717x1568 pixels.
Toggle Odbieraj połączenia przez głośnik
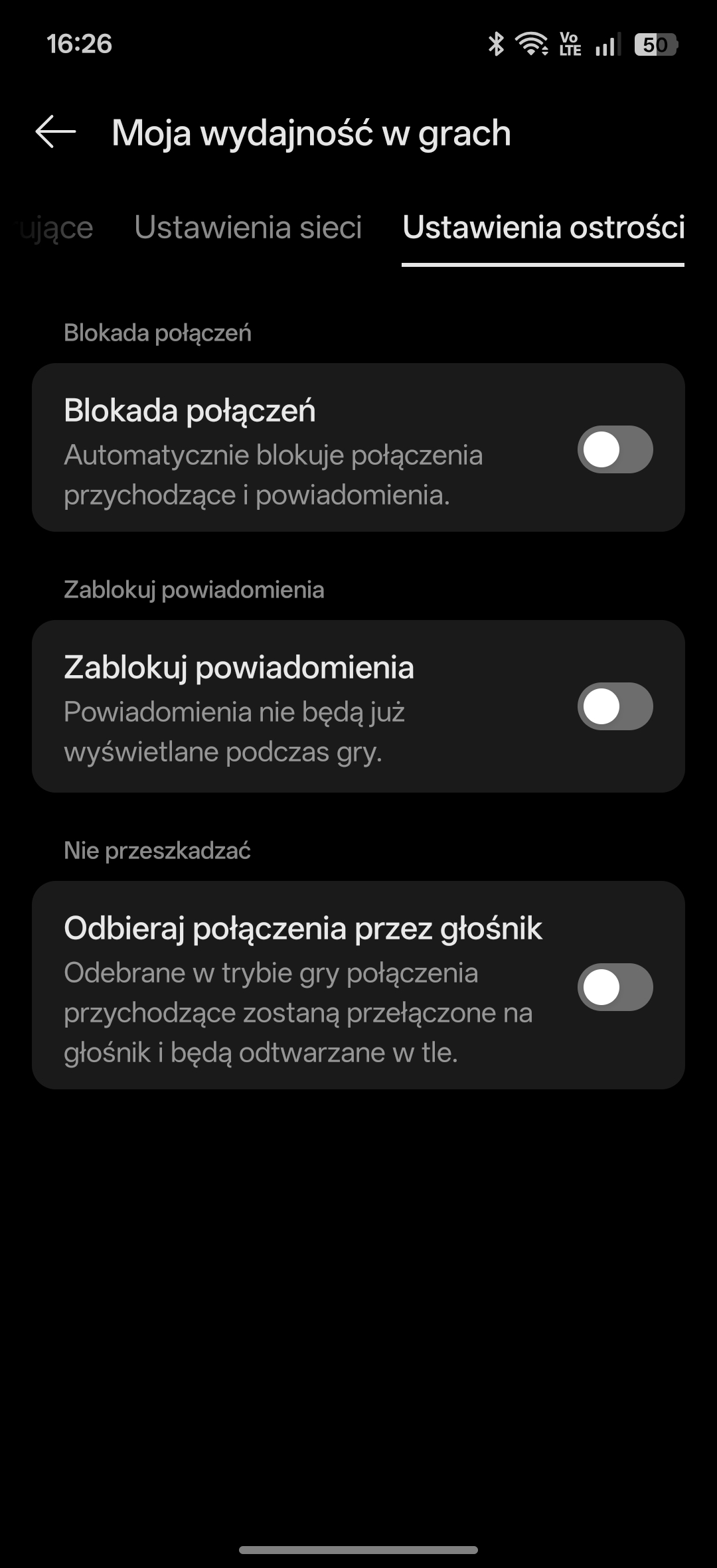[615, 987]
